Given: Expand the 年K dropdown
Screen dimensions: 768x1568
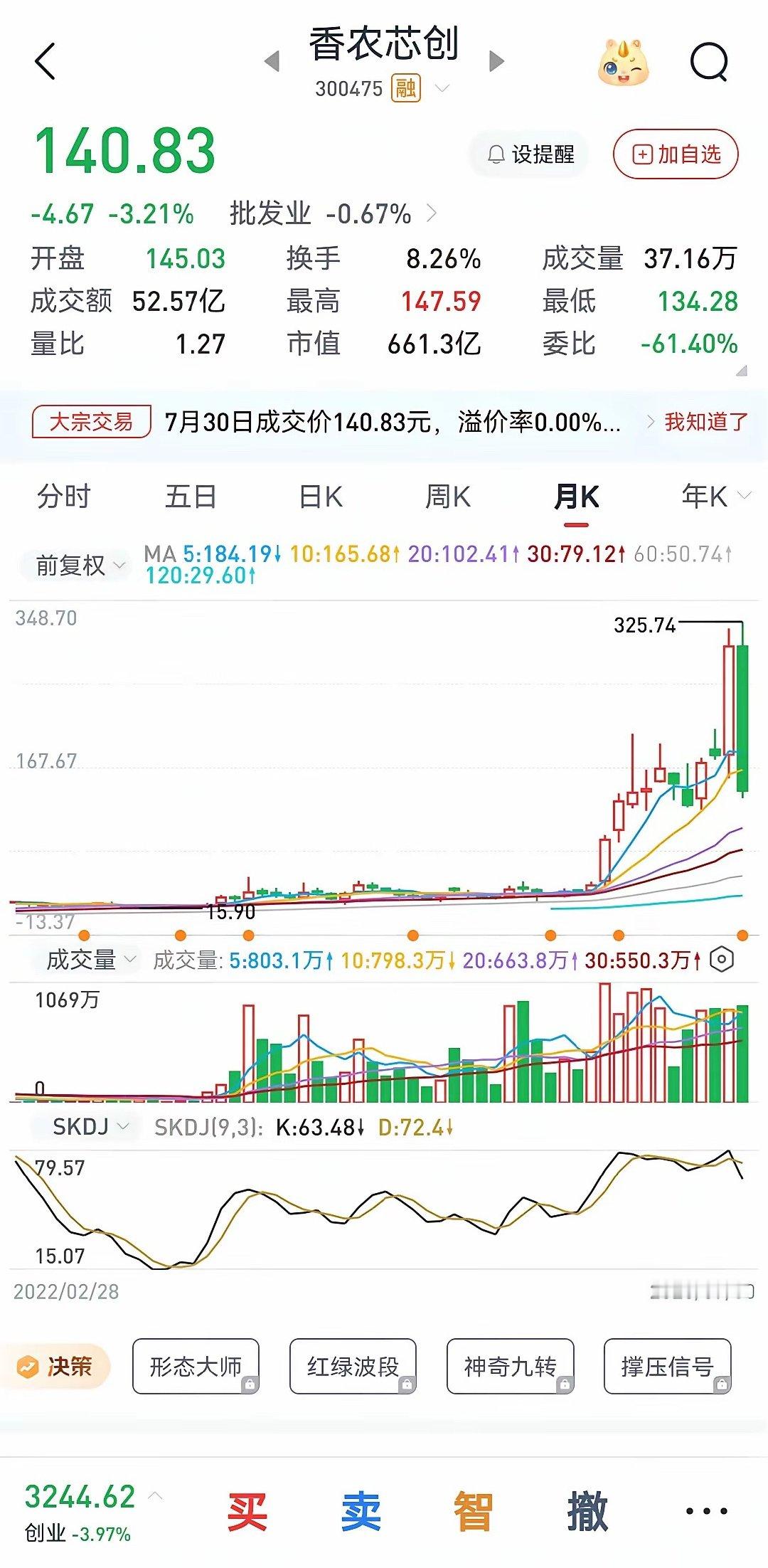Looking at the screenshot, I should pyautogui.click(x=715, y=497).
